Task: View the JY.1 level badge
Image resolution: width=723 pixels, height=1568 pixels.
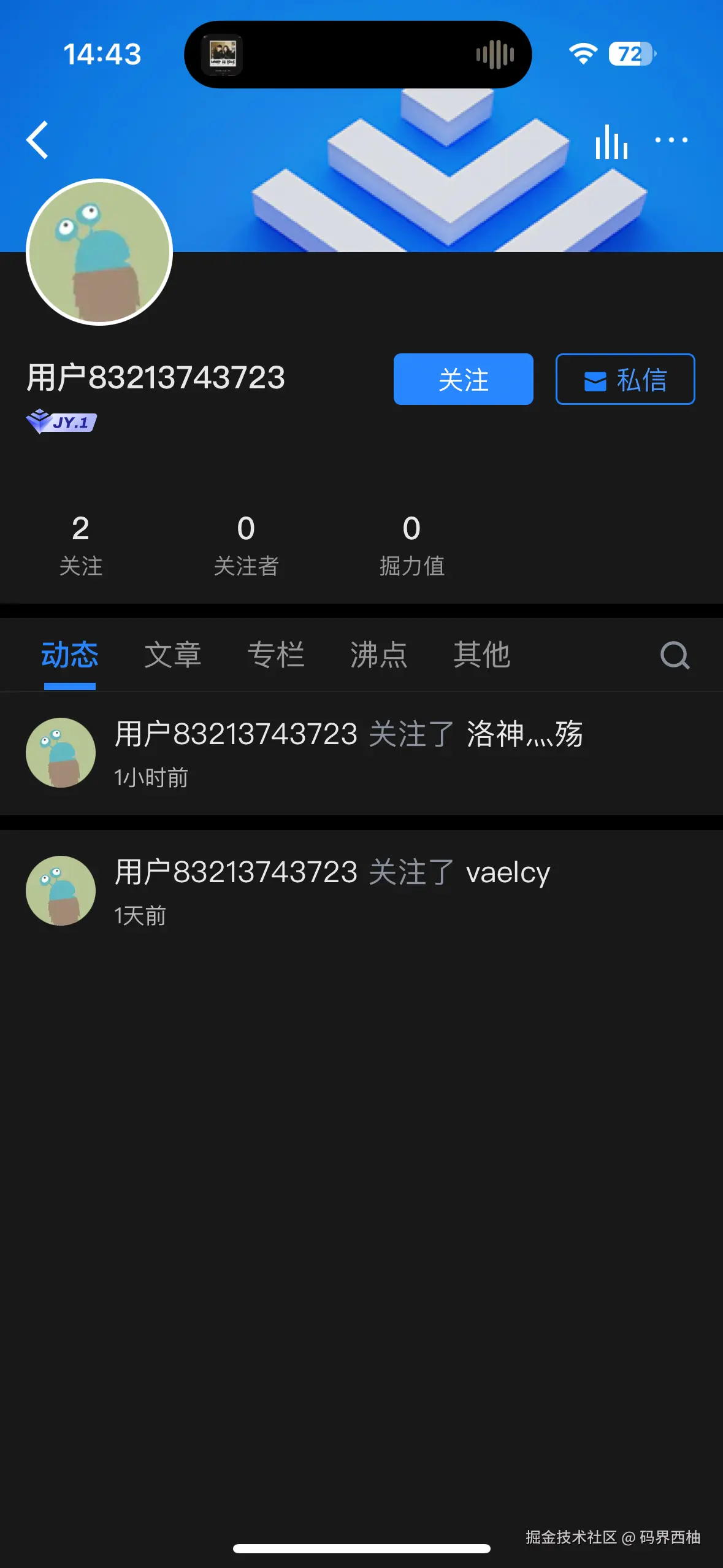Action: 61,421
